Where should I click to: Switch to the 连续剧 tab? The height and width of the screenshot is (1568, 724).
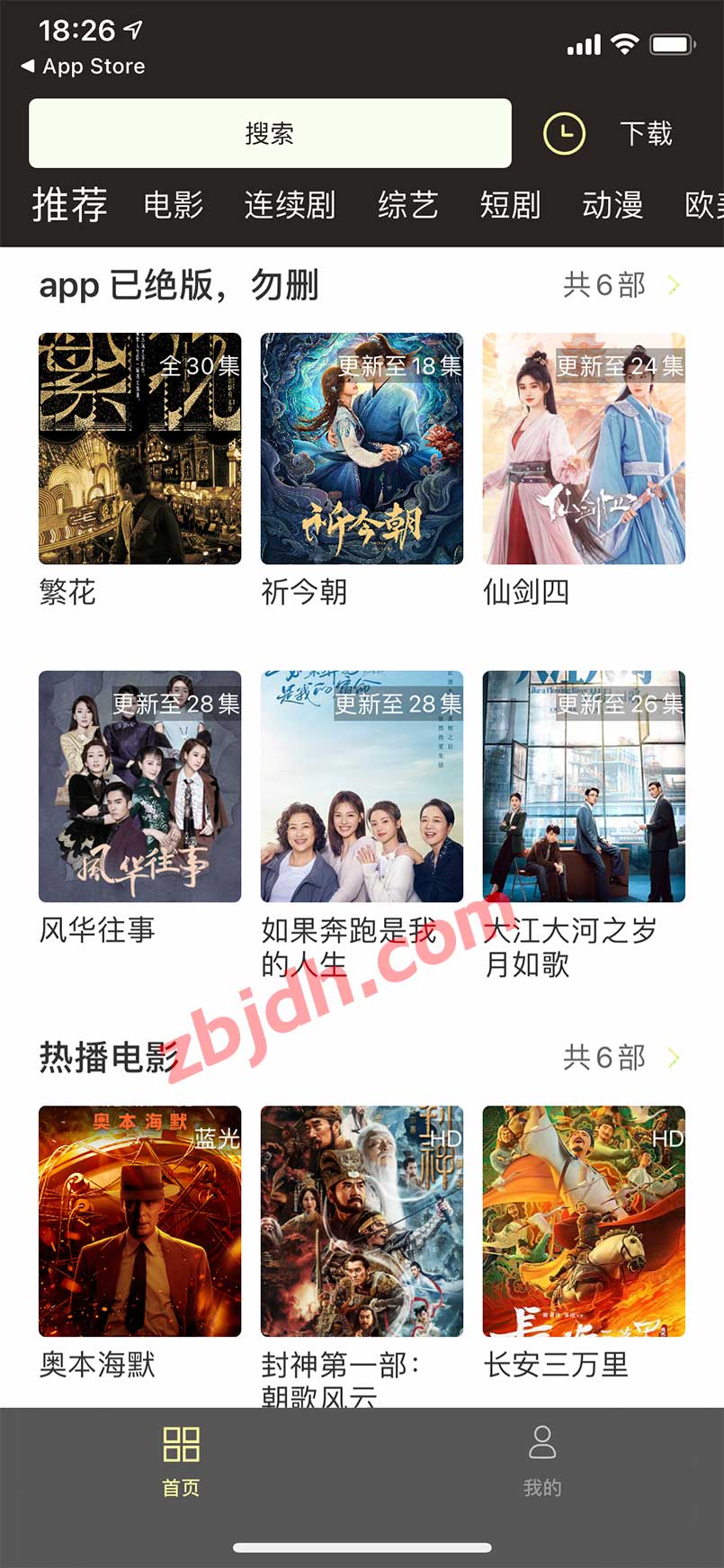(x=289, y=206)
